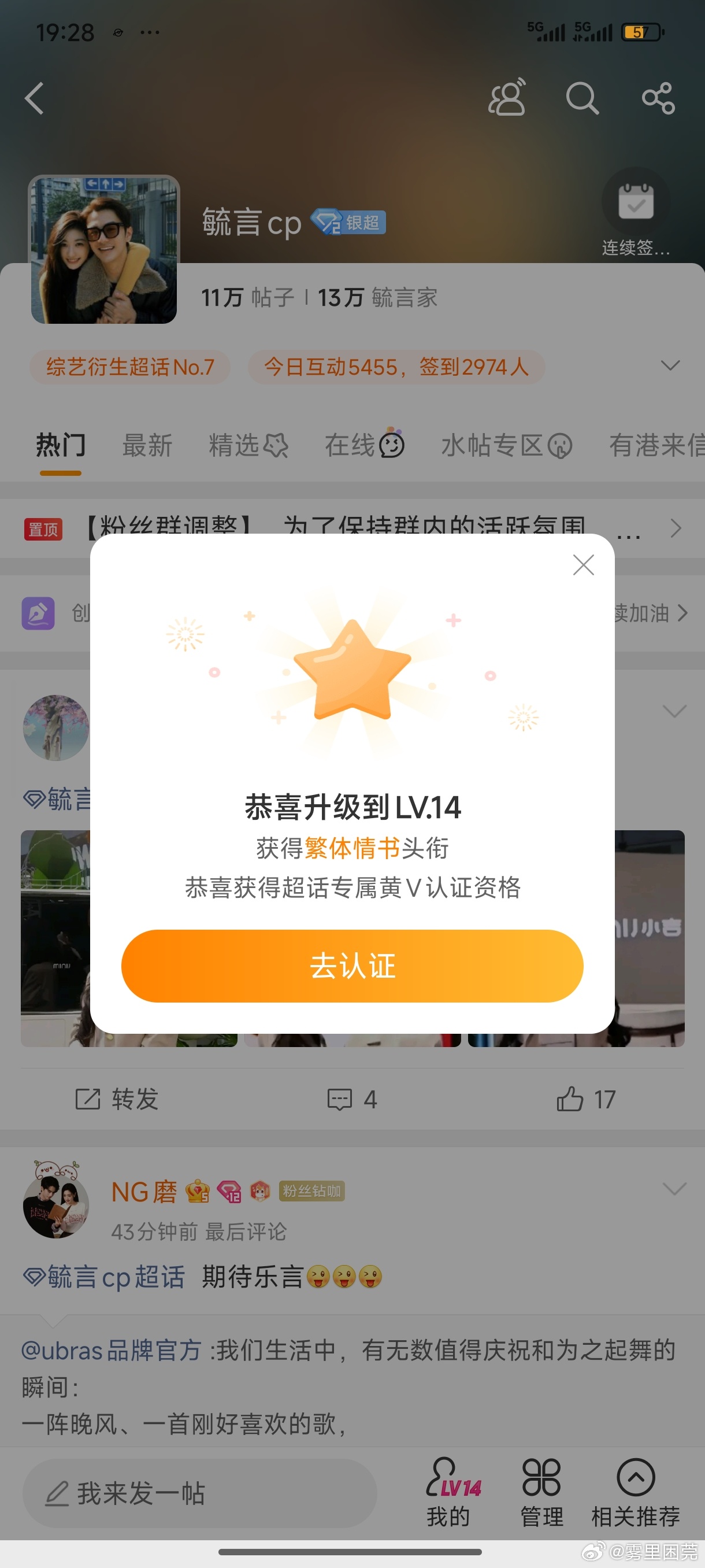Expand the badges row with the down chevron
The height and width of the screenshot is (1568, 705).
pos(670,366)
